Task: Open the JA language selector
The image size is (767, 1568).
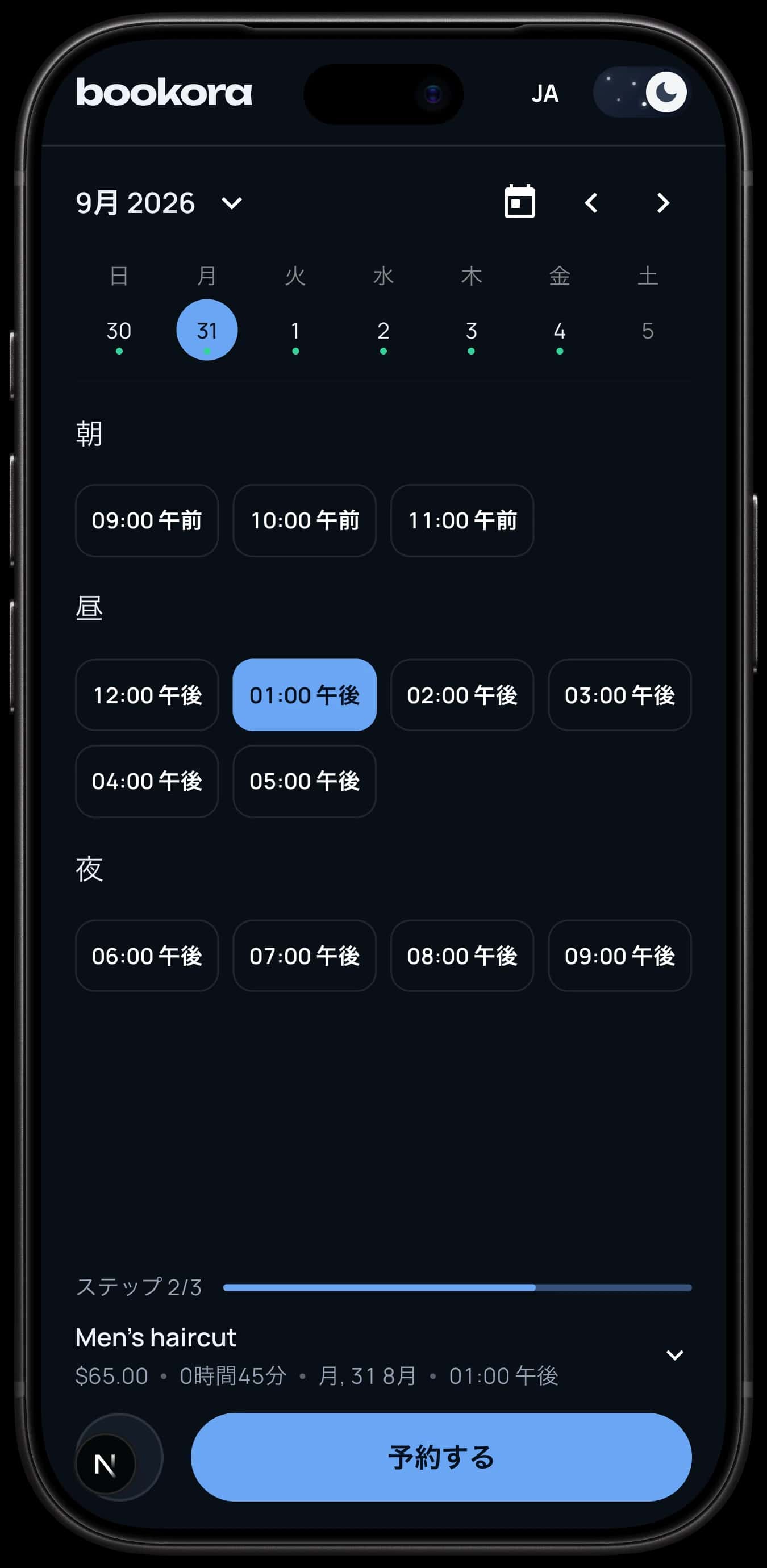Action: 544,94
